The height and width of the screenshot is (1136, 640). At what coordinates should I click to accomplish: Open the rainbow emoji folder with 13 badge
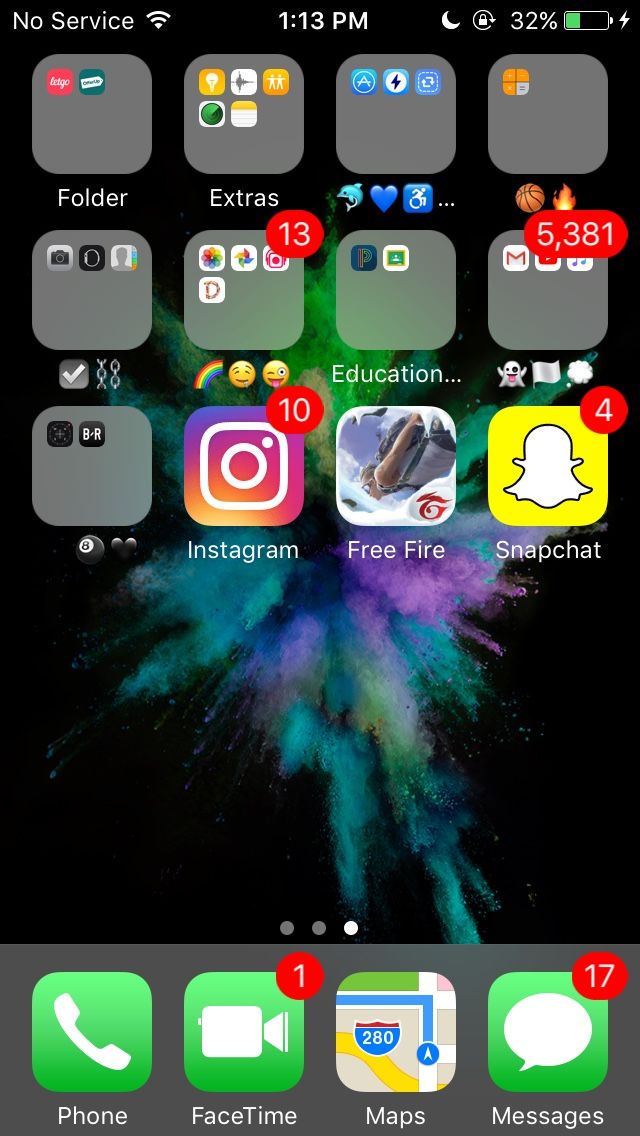coord(243,290)
